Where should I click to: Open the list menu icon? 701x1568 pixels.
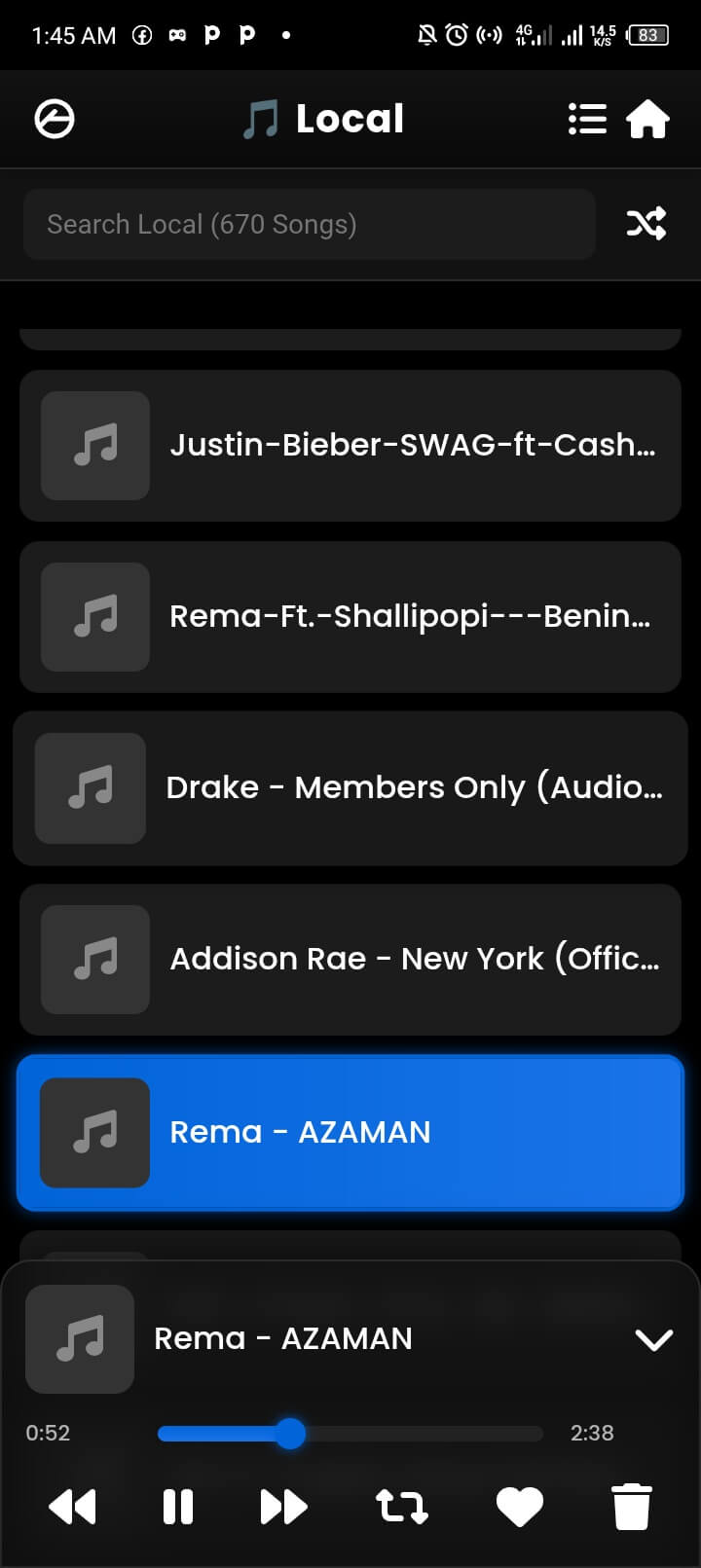point(587,120)
